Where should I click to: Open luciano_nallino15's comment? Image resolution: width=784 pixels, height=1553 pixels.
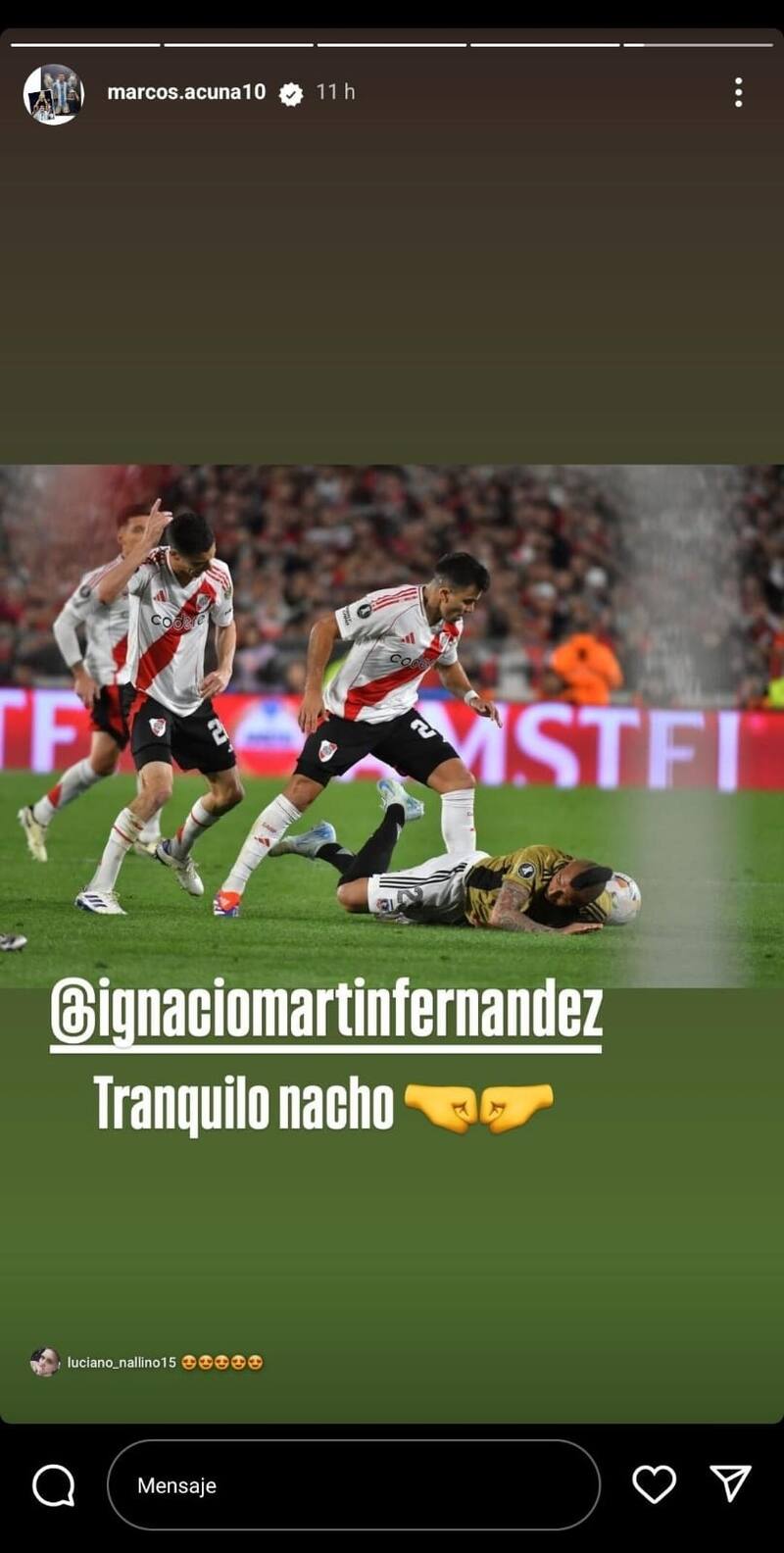coord(147,1362)
